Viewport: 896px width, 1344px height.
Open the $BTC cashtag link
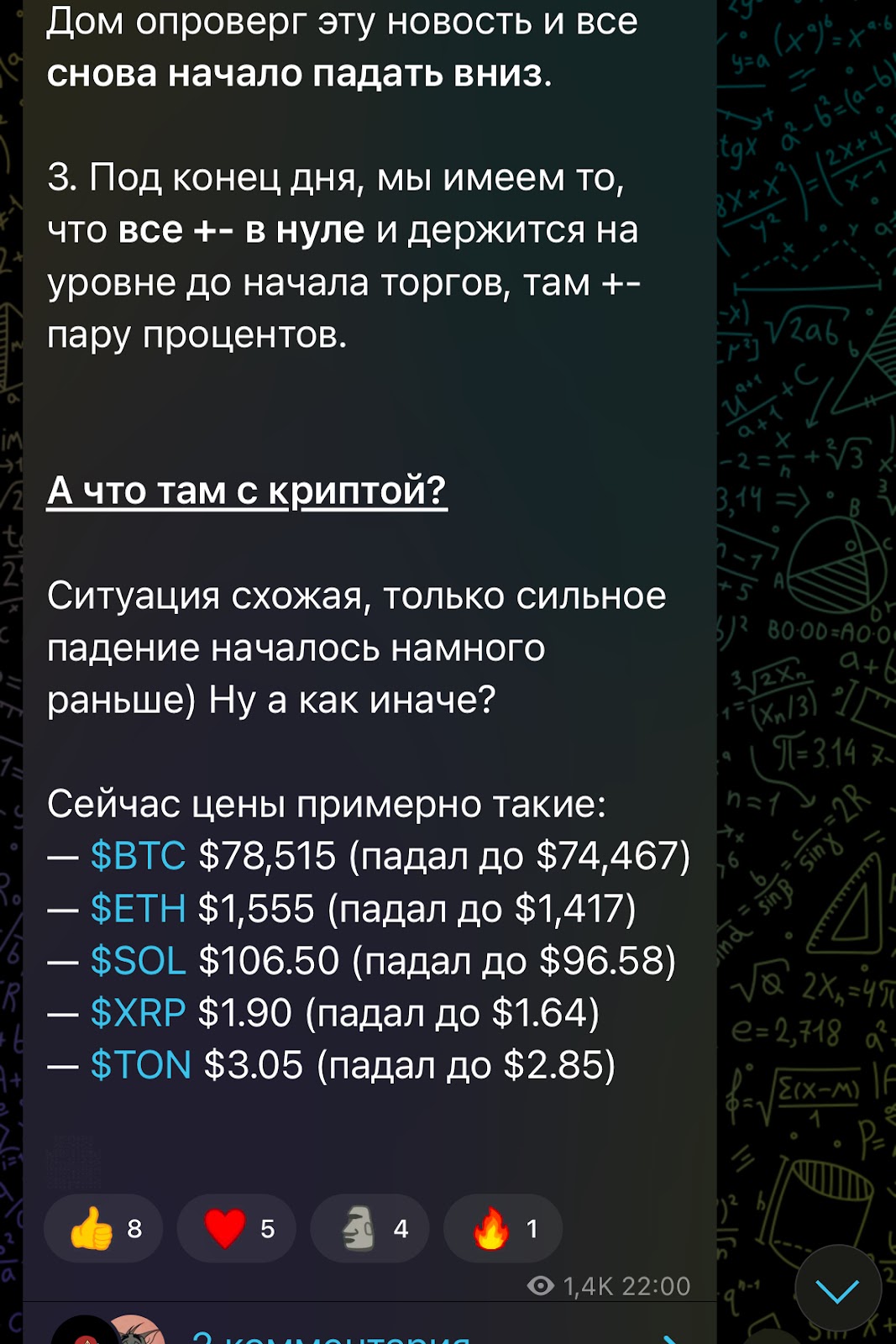pos(138,856)
